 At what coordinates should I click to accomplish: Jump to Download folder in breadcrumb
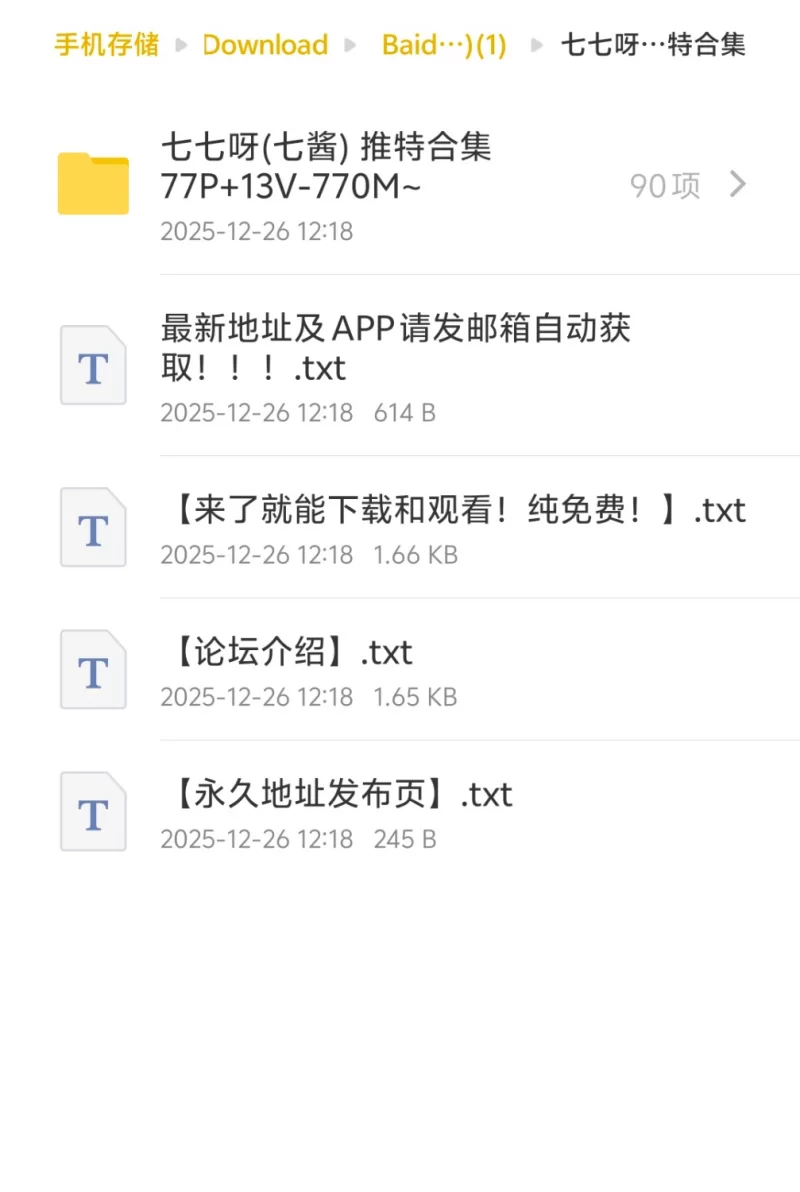265,45
